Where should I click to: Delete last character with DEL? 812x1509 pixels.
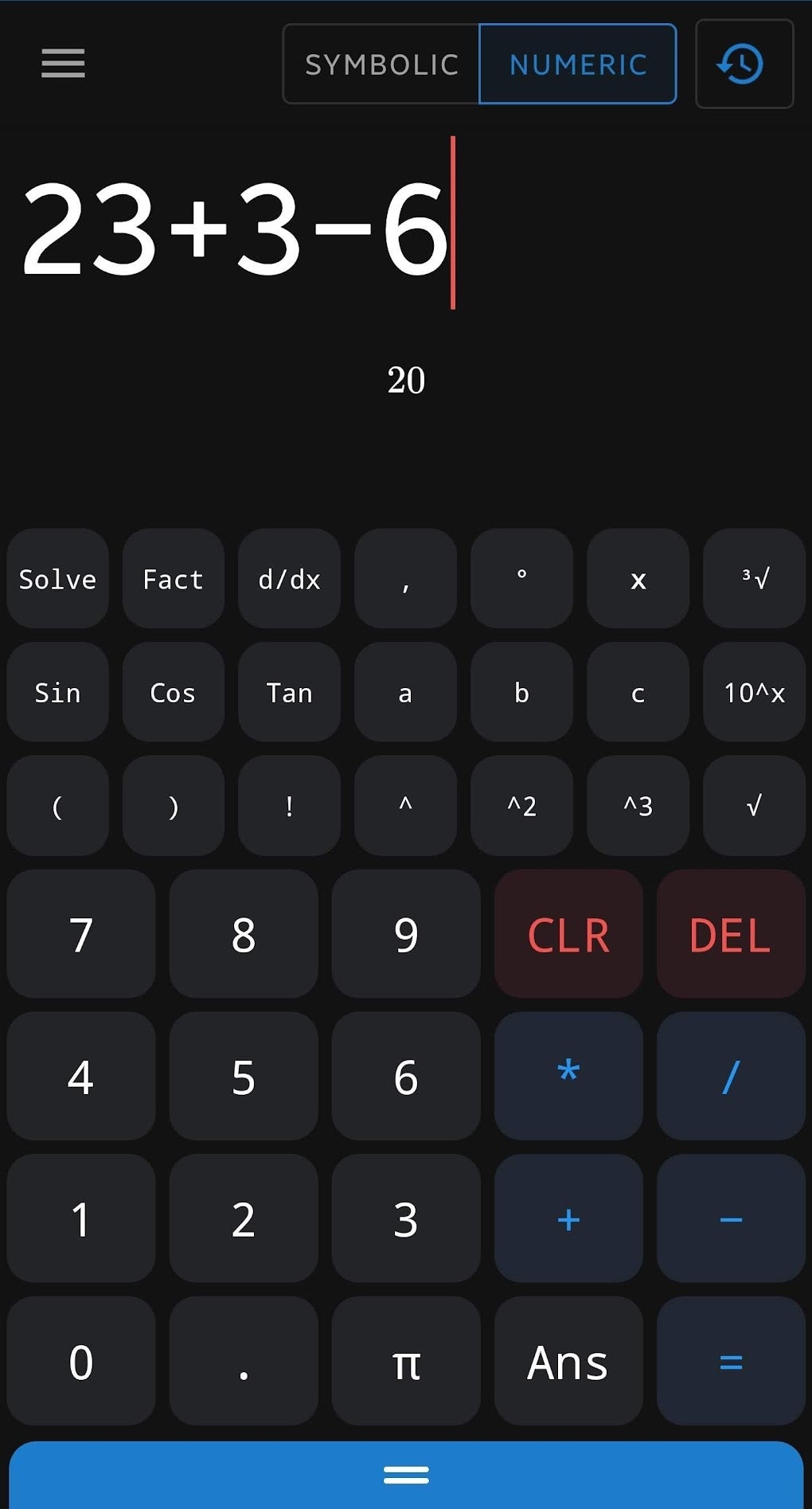point(731,934)
